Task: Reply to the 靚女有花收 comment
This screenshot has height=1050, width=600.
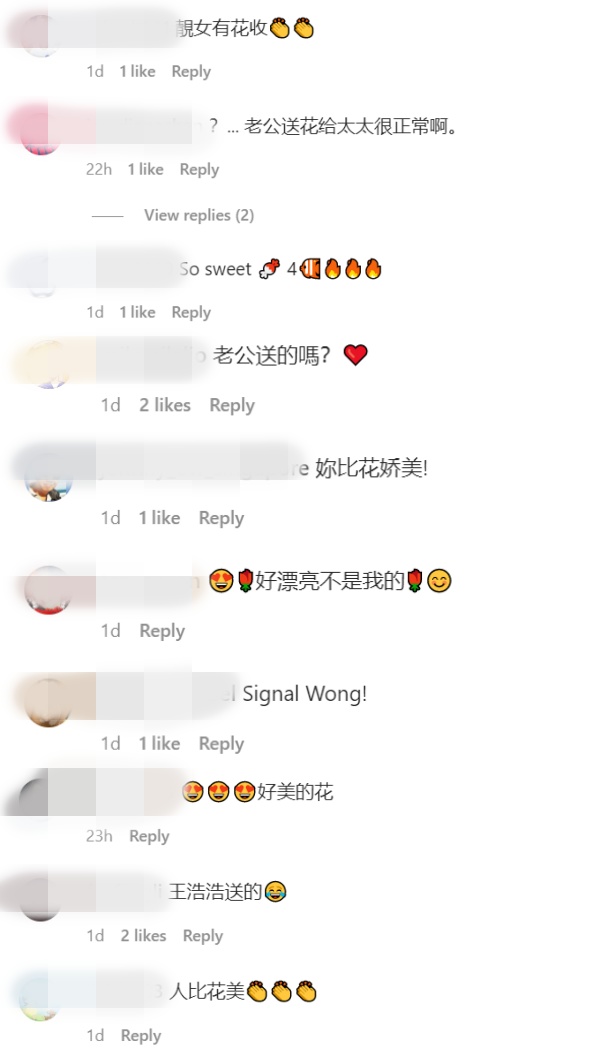Action: (190, 72)
